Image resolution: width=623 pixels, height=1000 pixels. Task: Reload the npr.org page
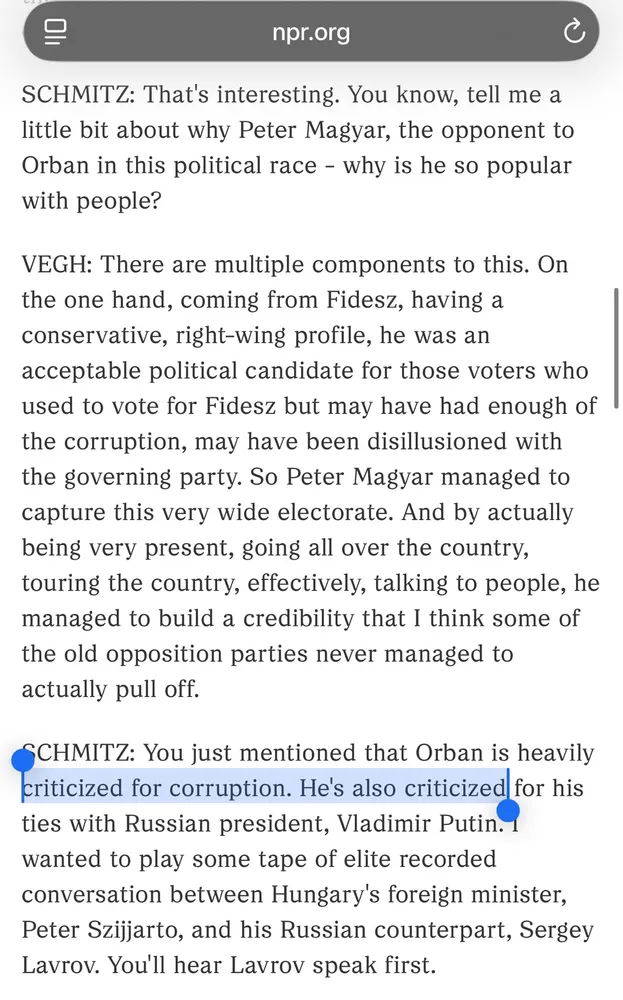tap(574, 32)
